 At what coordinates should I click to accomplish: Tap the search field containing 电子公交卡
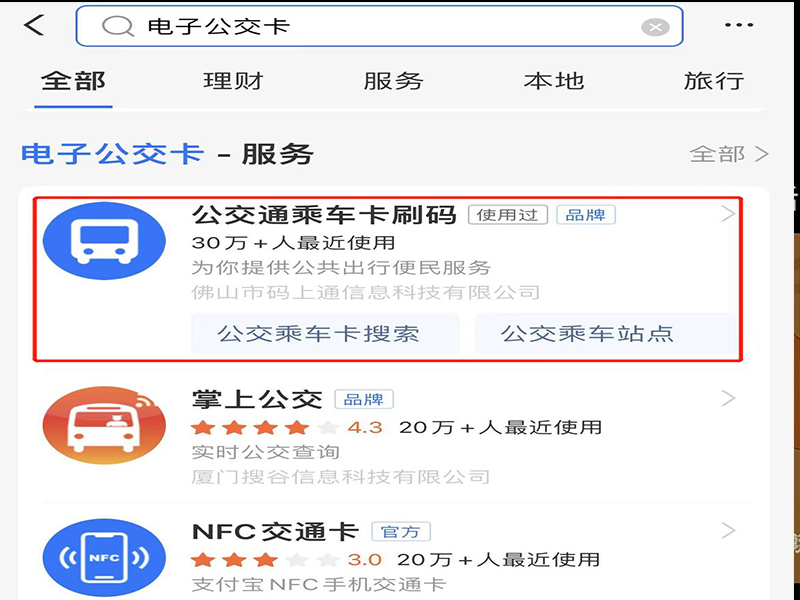380,27
